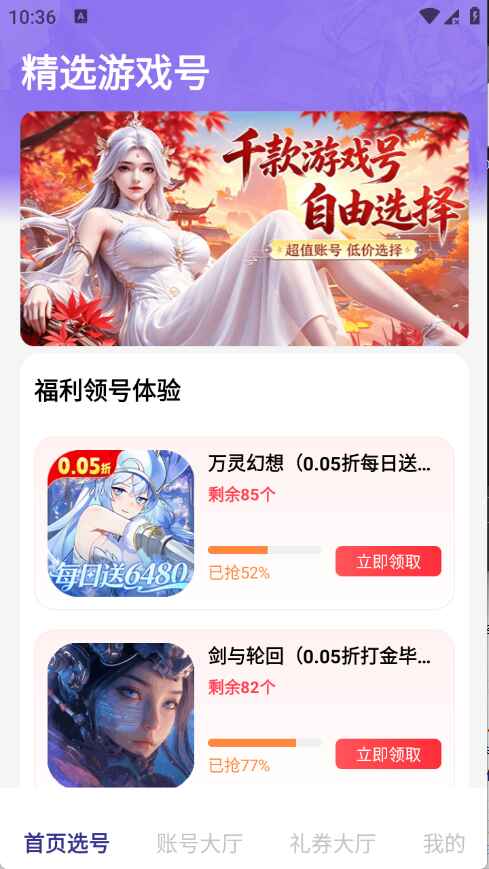Open the 千款游戏号 自由选择 banner
Image resolution: width=489 pixels, height=869 pixels.
pos(244,229)
